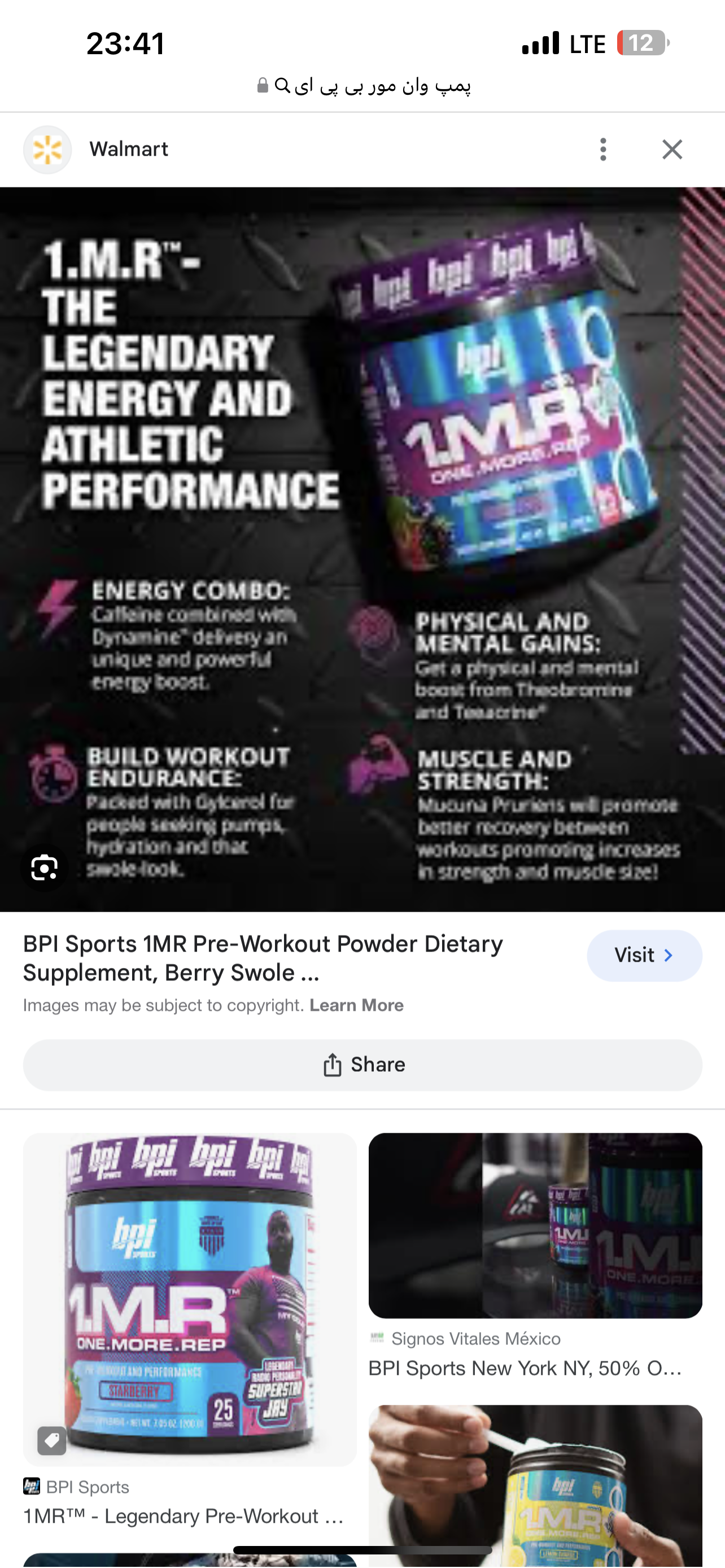Image resolution: width=725 pixels, height=1568 pixels.
Task: Visit the Walmart product page
Action: 644,955
